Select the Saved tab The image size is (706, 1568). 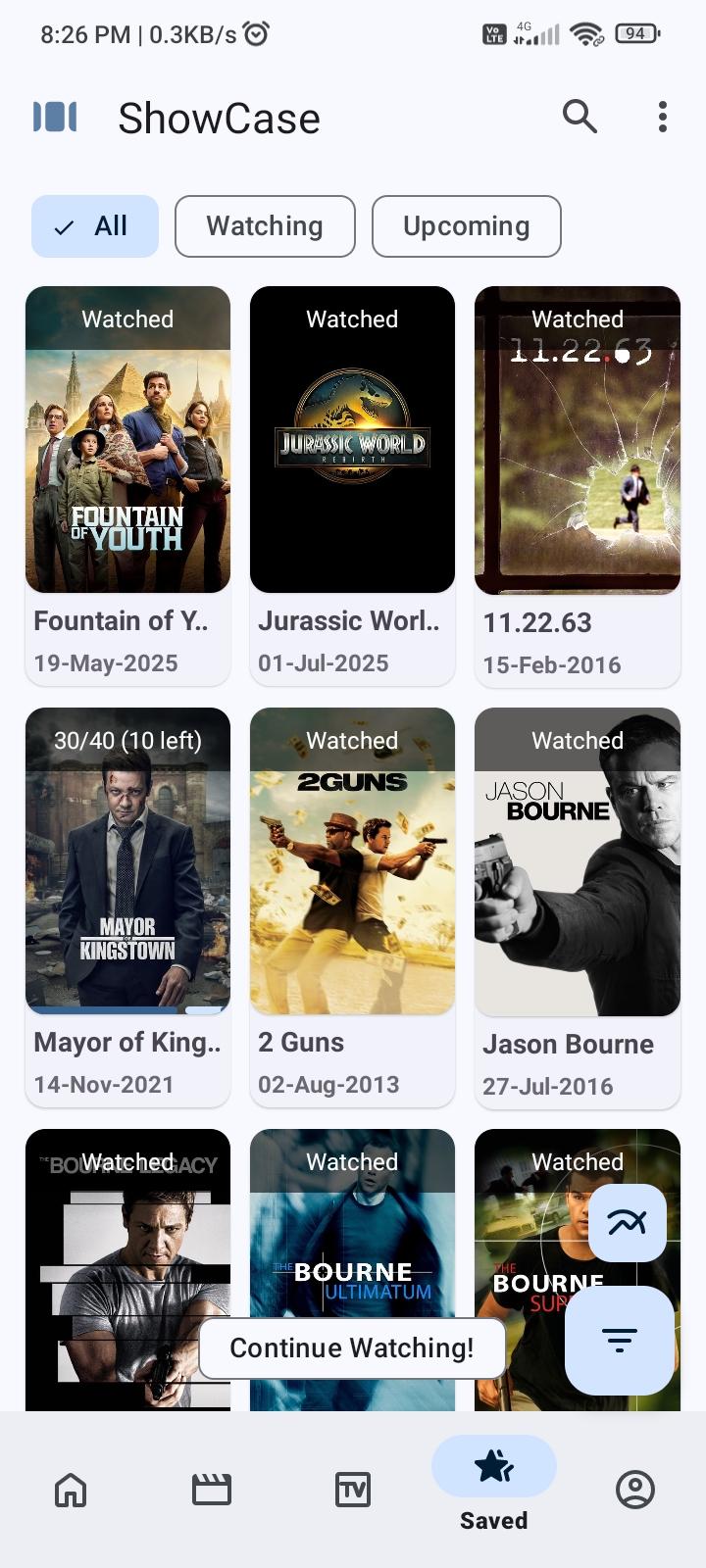tap(494, 1482)
